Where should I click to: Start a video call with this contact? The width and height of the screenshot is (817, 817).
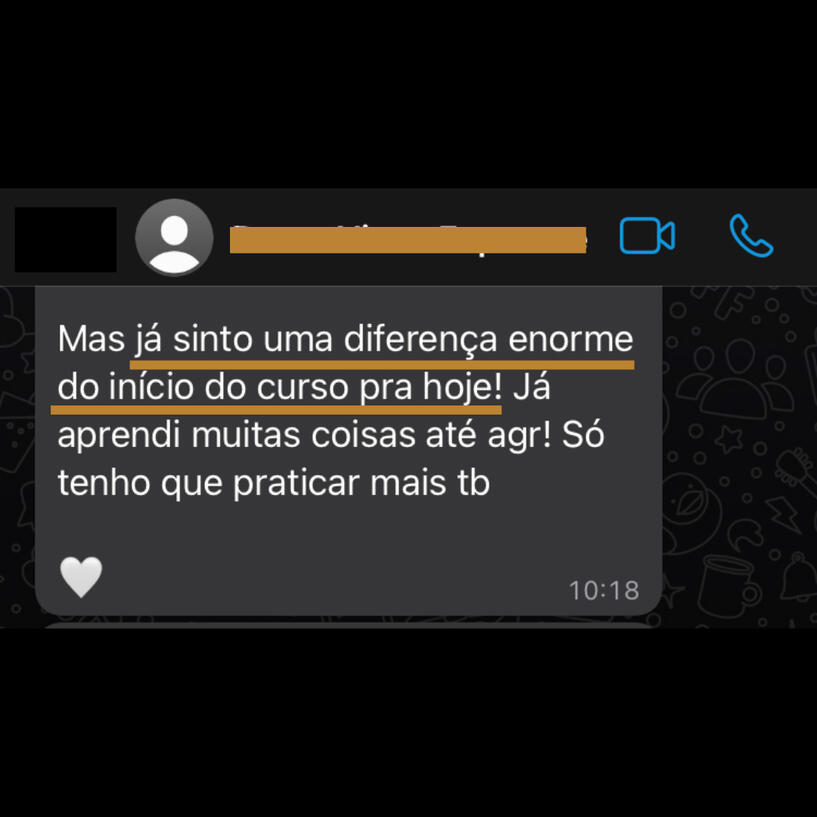pos(647,236)
